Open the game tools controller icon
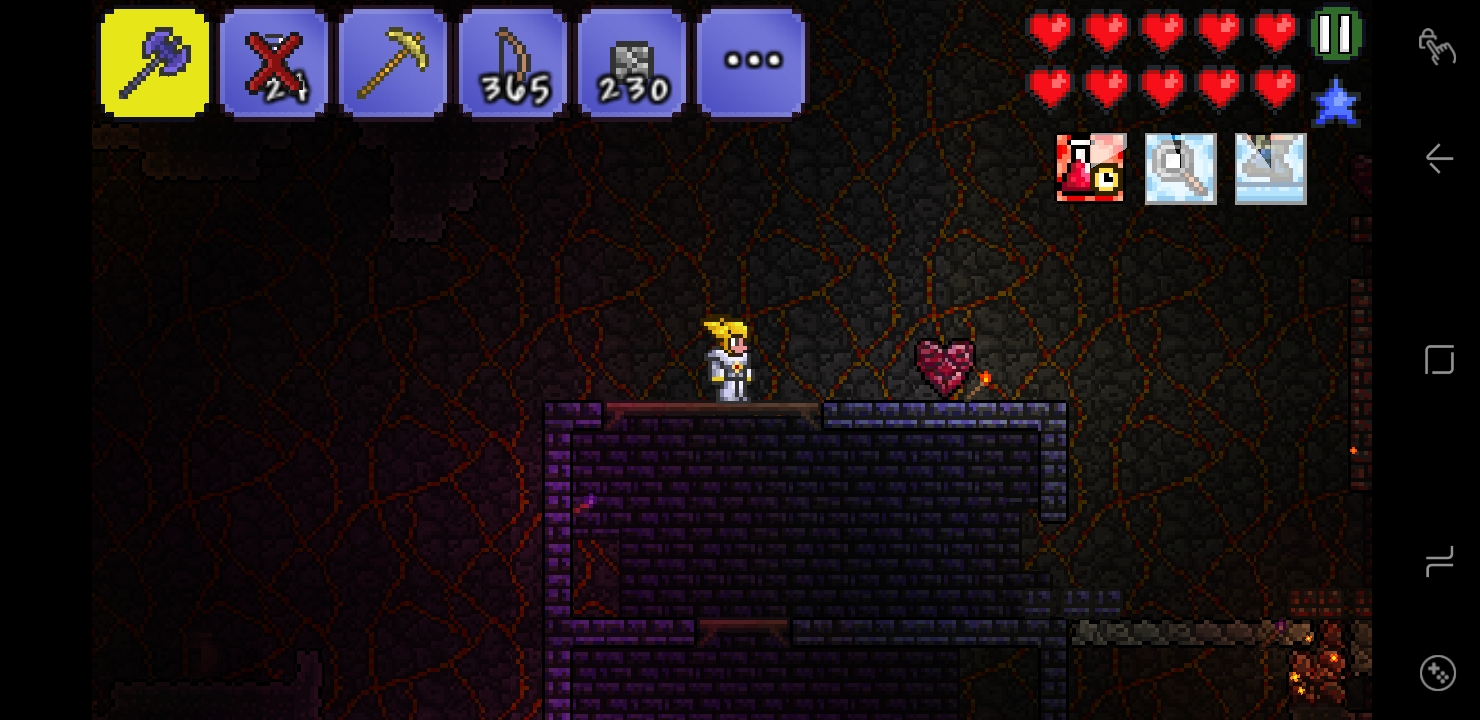1480x720 pixels. click(x=1438, y=672)
